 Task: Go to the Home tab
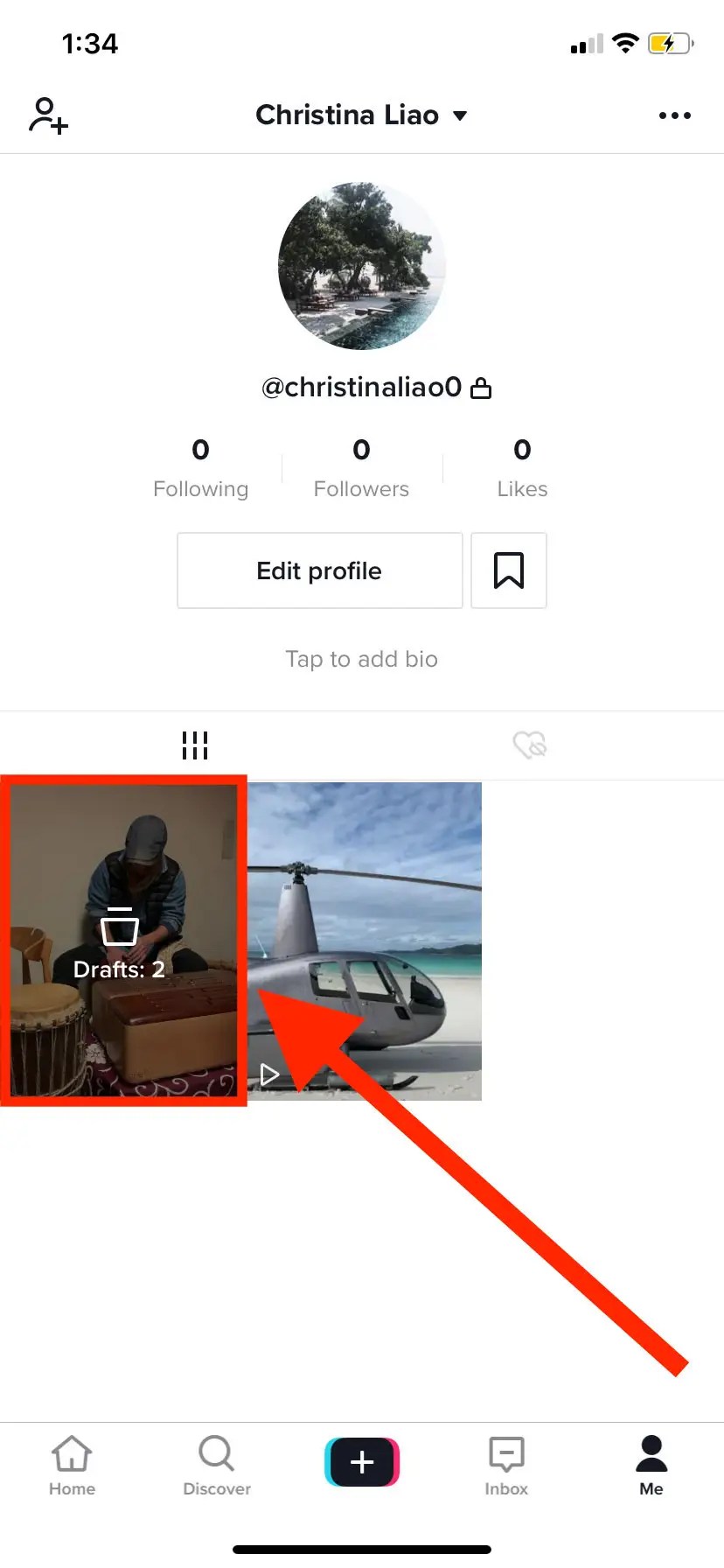72,1465
